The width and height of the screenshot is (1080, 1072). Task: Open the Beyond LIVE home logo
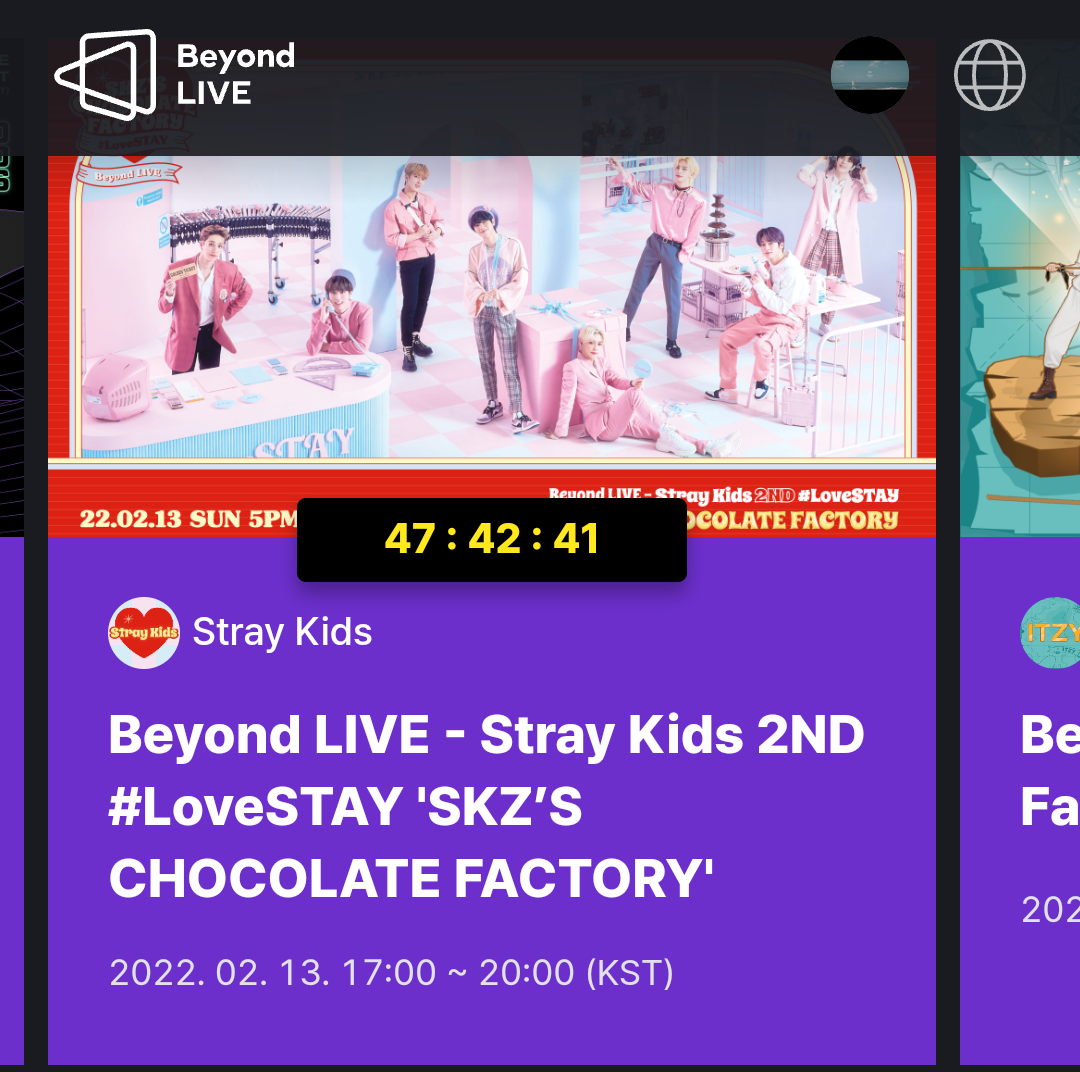point(175,75)
